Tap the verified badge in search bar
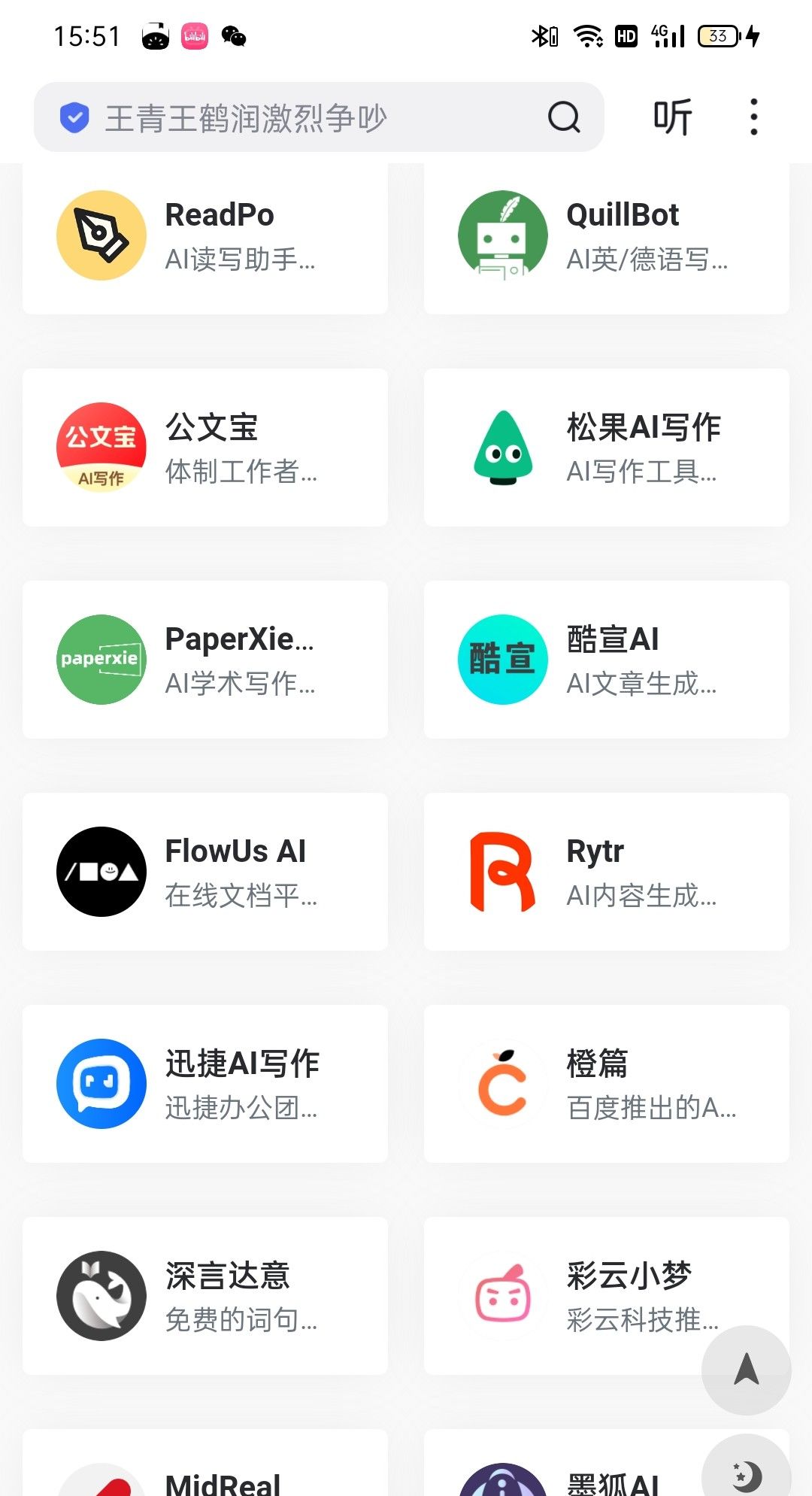 74,117
